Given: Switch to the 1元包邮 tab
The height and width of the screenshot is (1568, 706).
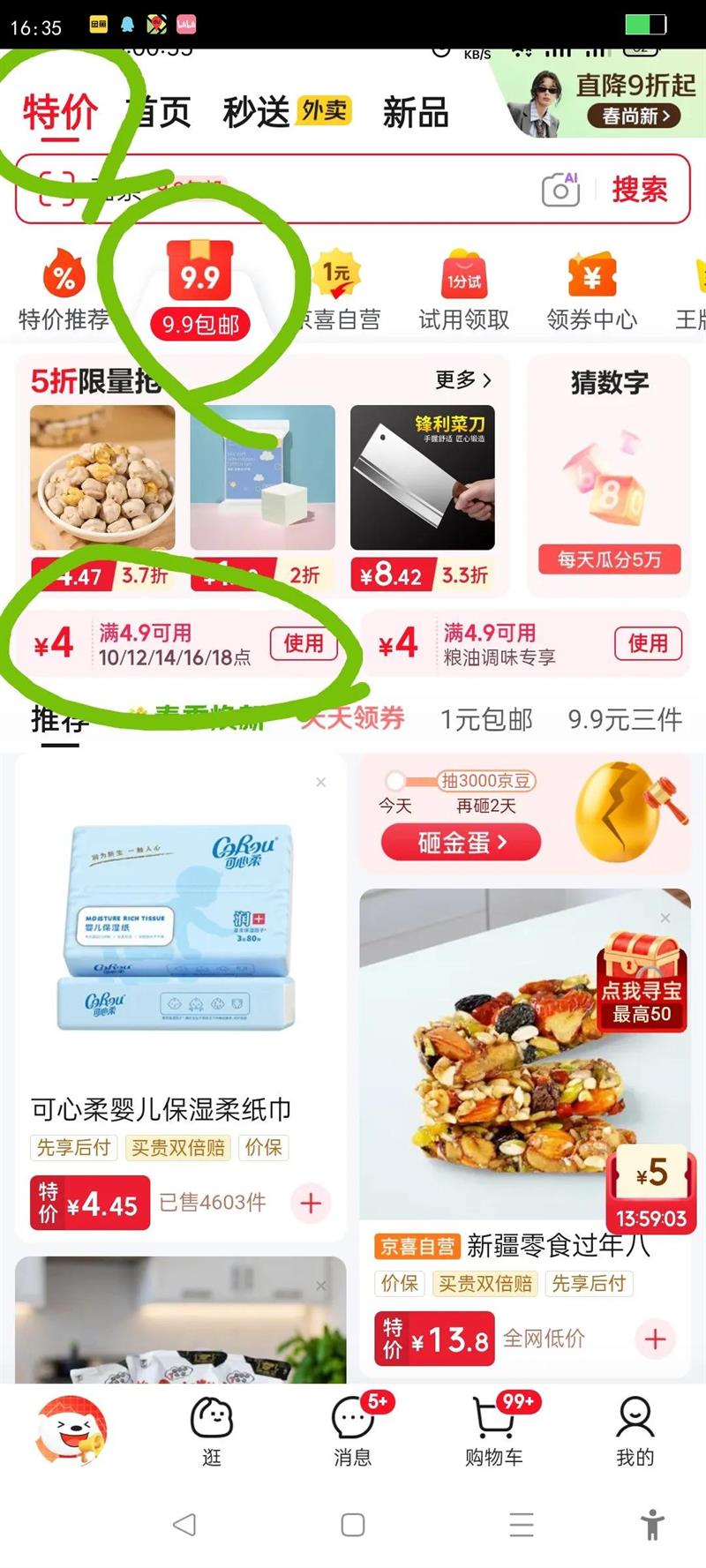Looking at the screenshot, I should pos(487,720).
